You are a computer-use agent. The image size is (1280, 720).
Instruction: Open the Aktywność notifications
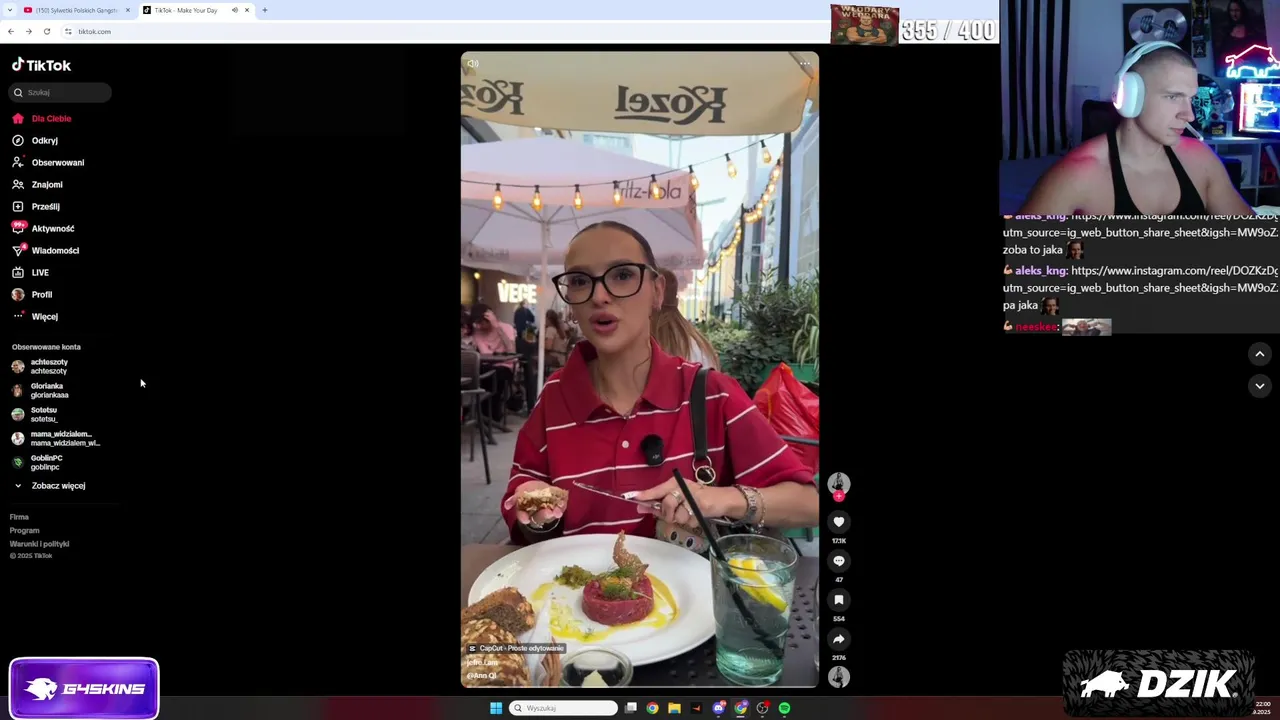tap(52, 228)
